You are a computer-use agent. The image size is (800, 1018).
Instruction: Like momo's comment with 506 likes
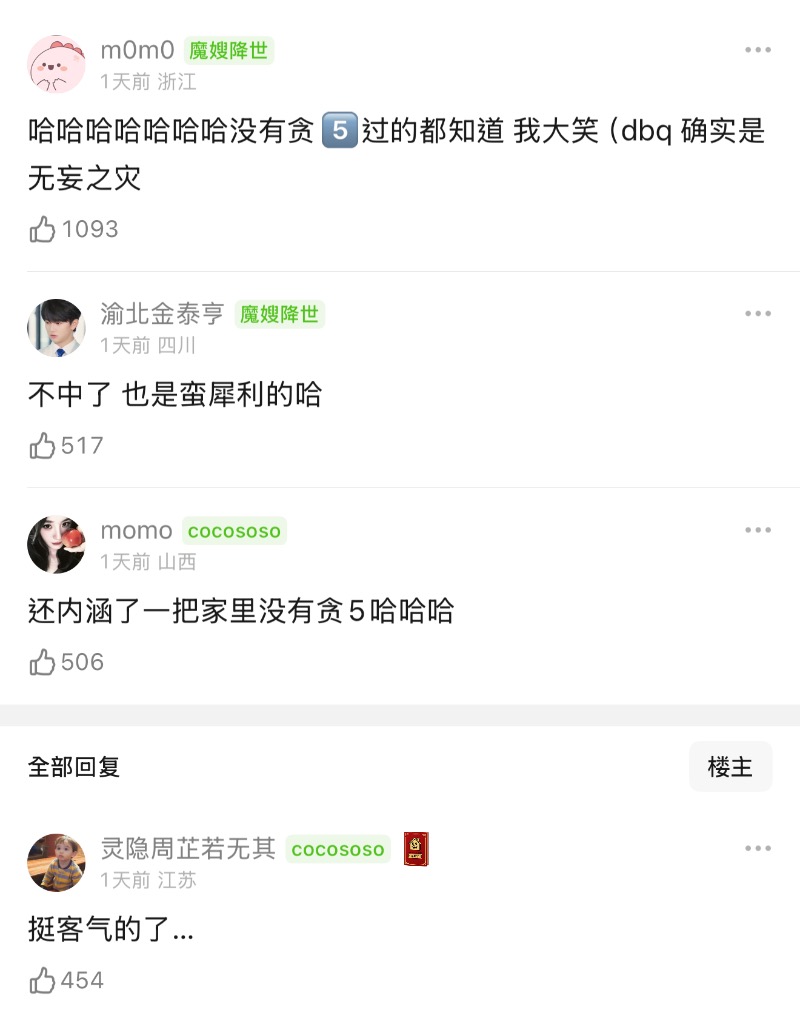coord(43,662)
